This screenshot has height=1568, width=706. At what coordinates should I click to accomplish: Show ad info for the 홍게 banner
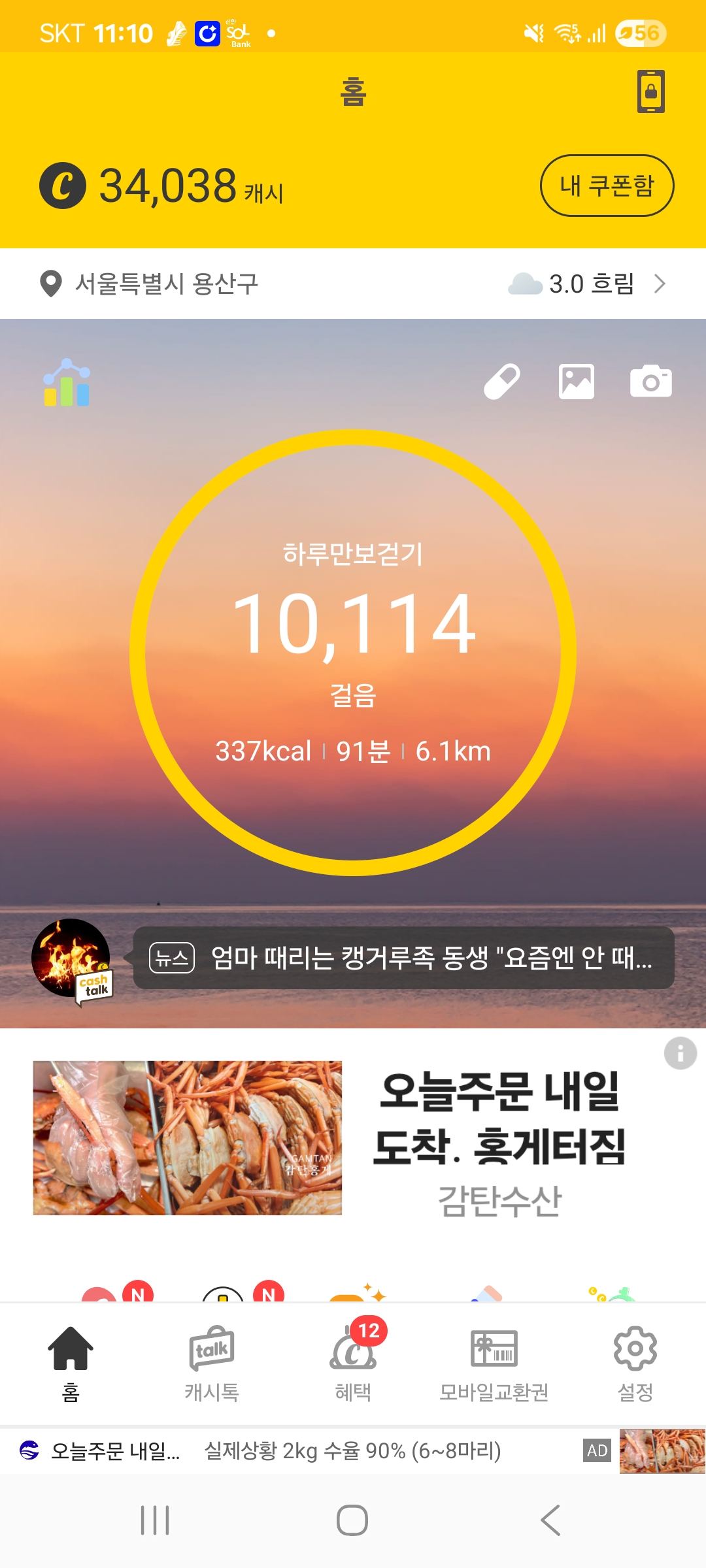coord(680,1053)
